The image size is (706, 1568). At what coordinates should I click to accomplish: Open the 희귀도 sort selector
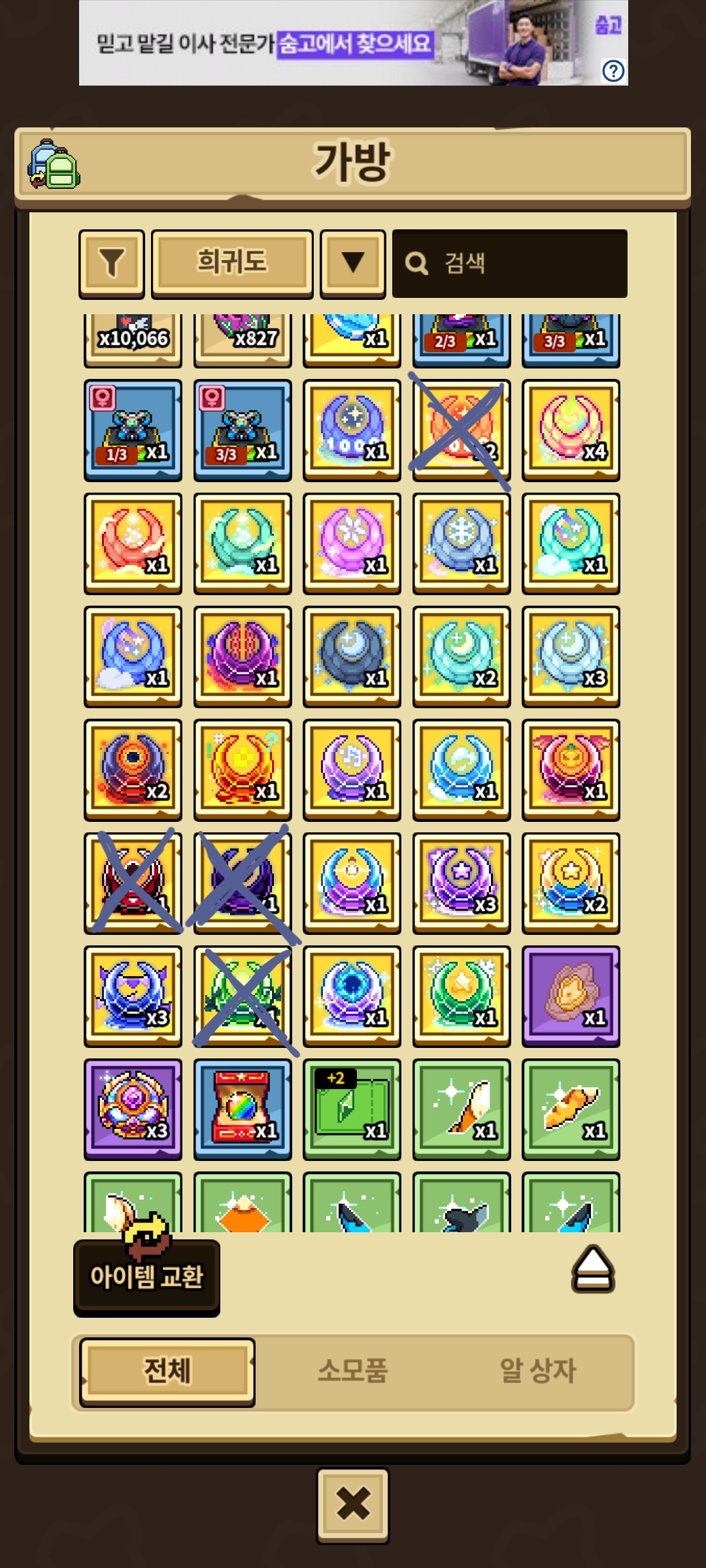(x=232, y=263)
